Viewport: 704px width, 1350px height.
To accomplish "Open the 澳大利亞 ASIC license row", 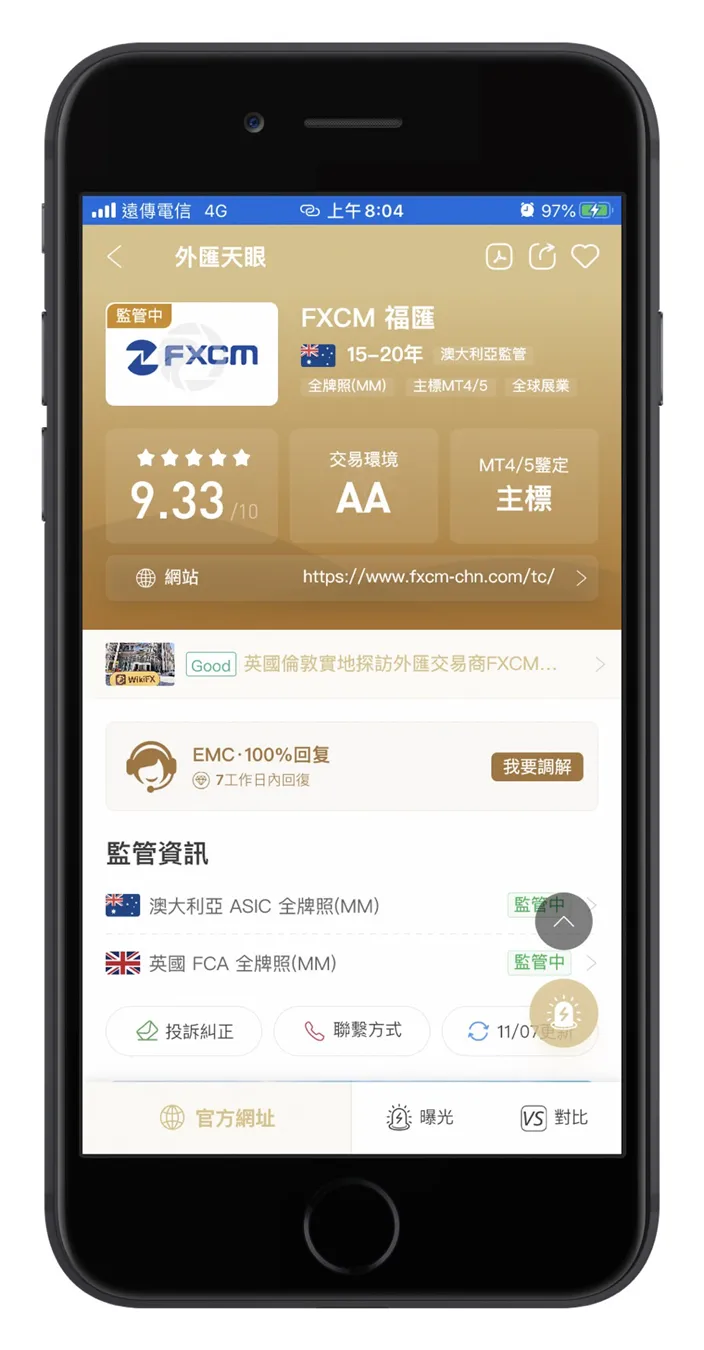I will coord(352,906).
